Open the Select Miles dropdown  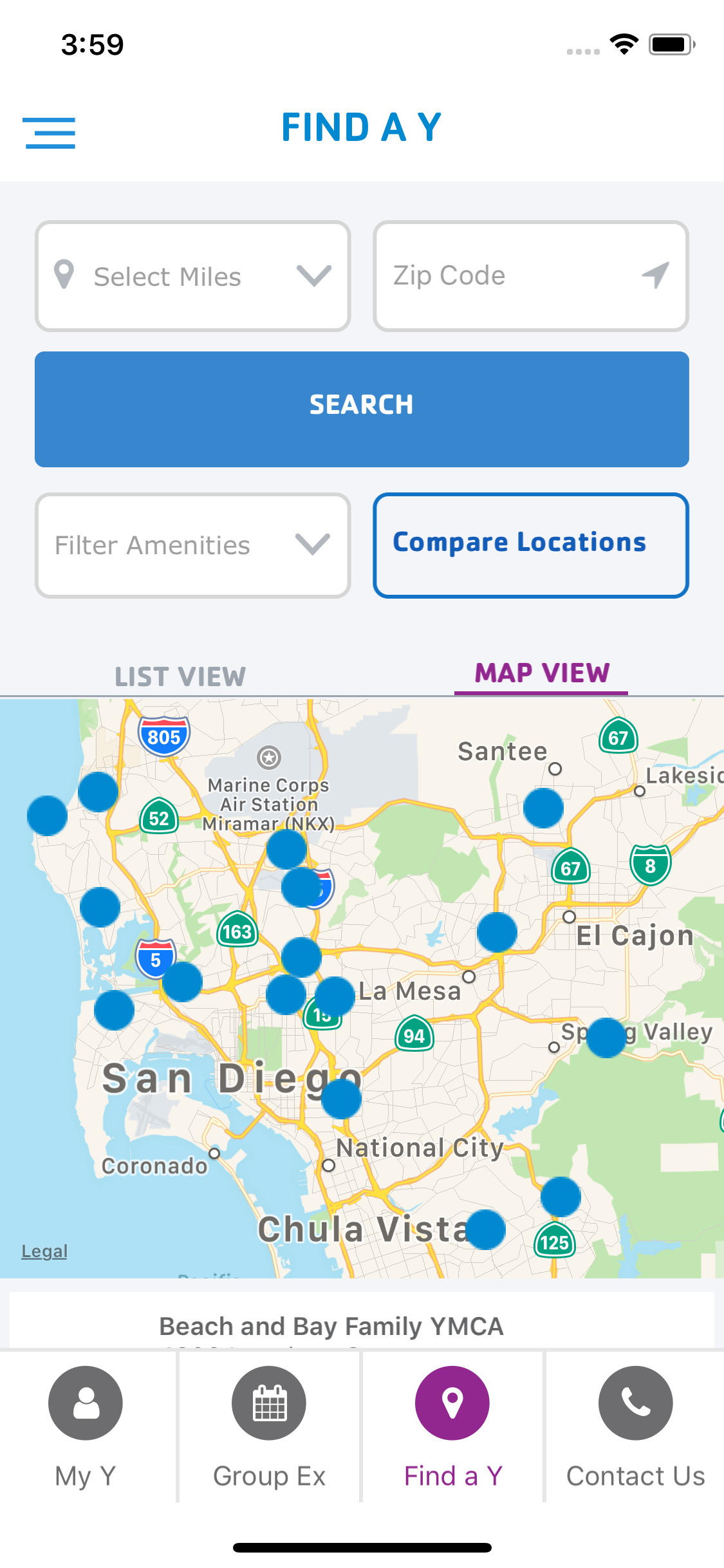pyautogui.click(x=192, y=275)
